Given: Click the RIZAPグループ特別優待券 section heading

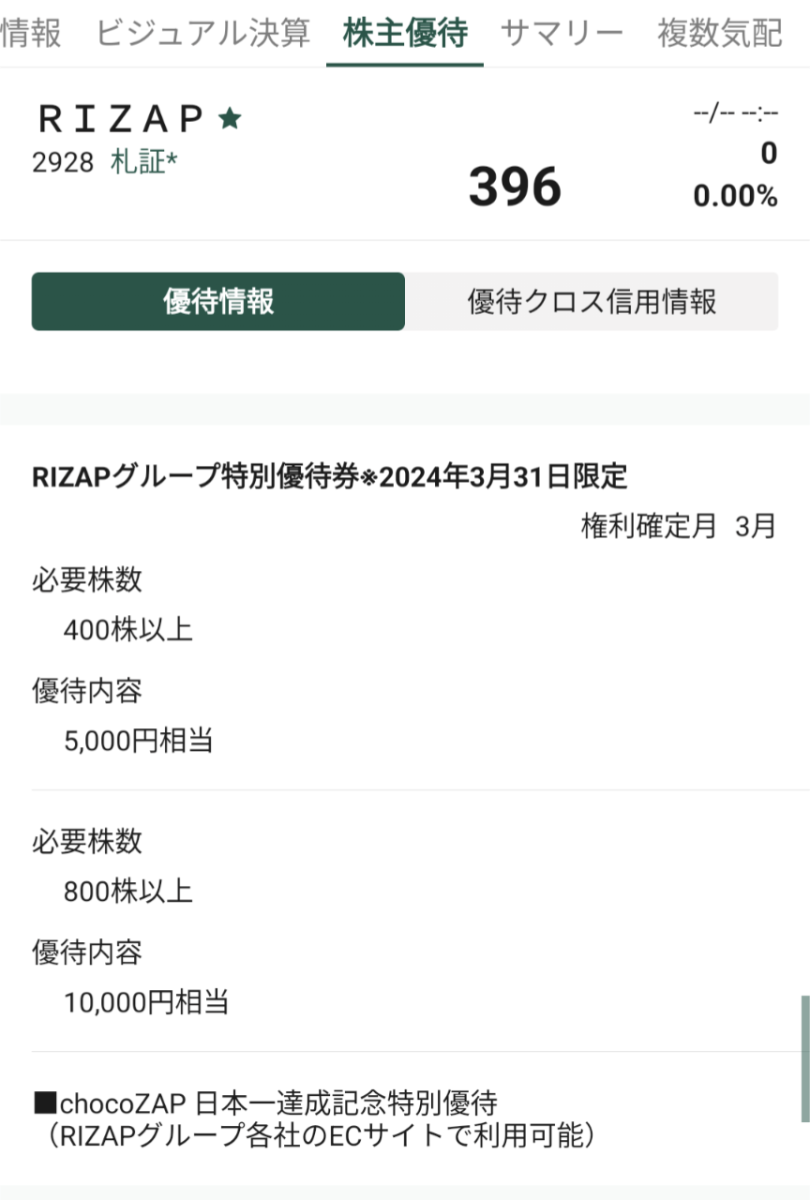Looking at the screenshot, I should 330,478.
